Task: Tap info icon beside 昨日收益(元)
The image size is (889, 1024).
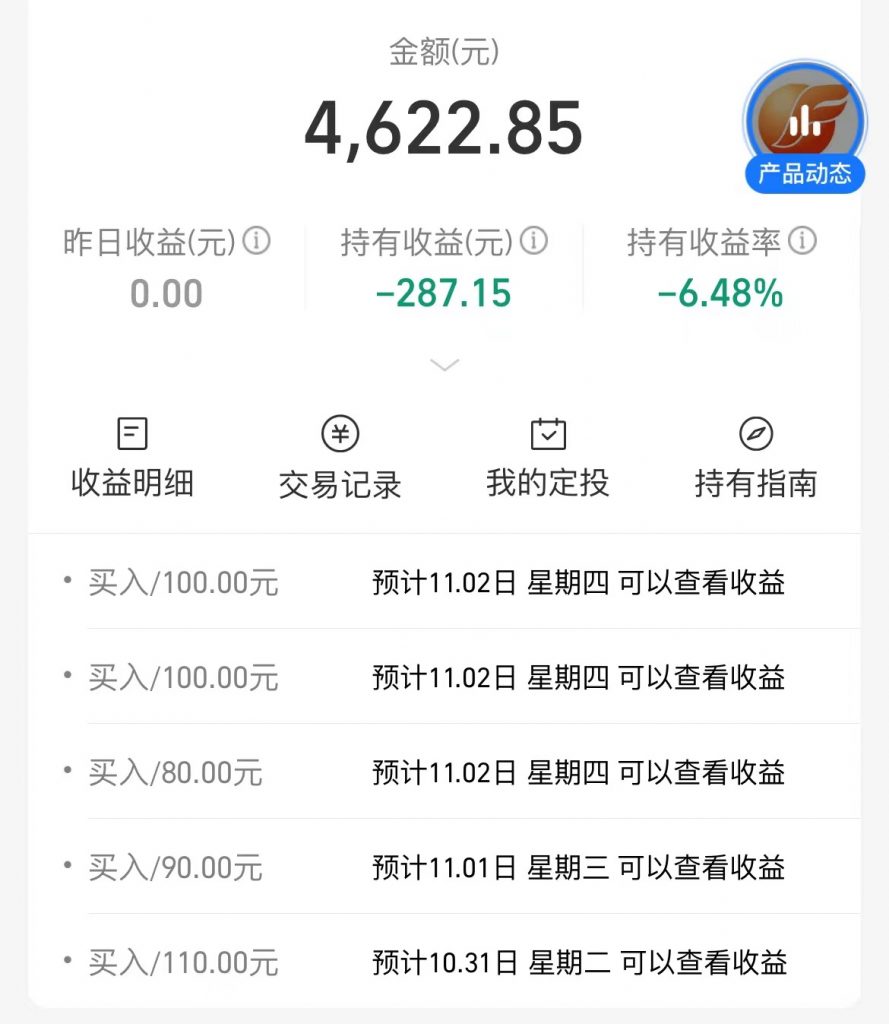Action: coord(257,241)
